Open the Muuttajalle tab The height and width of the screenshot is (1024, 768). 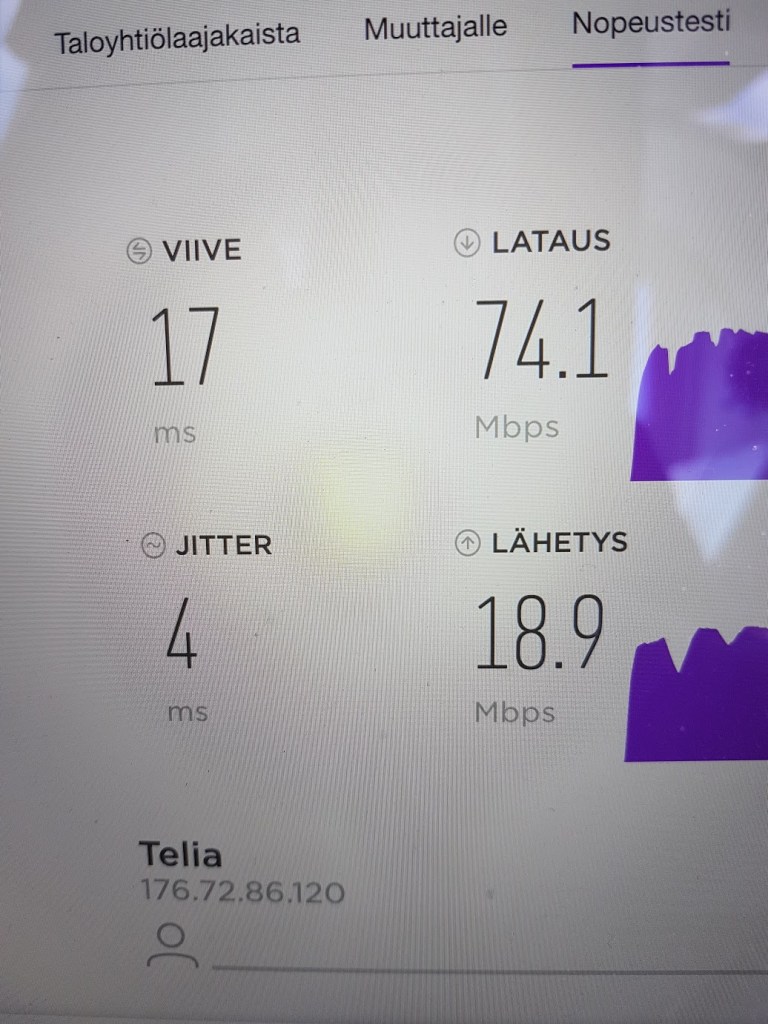[435, 29]
